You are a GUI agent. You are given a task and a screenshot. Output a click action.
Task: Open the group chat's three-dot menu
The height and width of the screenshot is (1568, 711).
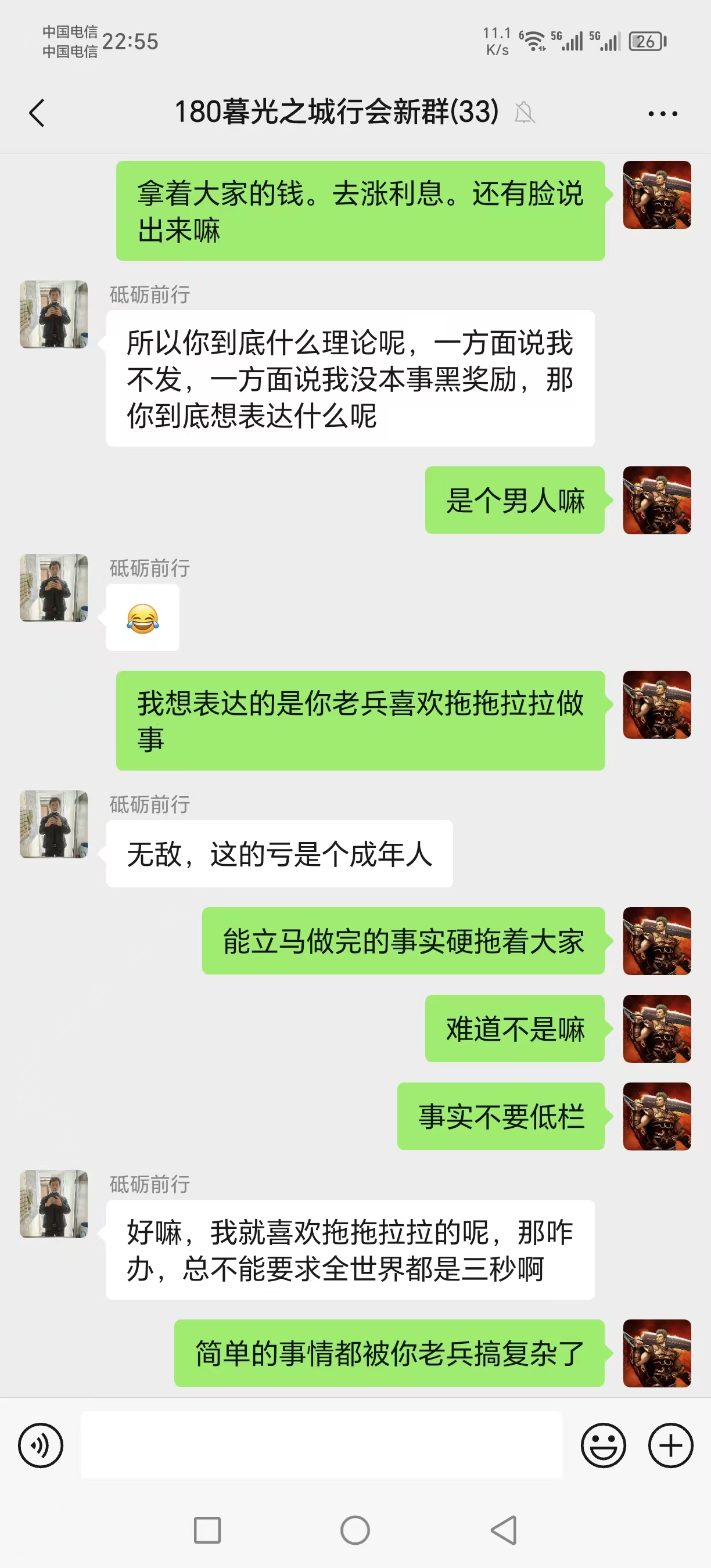662,113
